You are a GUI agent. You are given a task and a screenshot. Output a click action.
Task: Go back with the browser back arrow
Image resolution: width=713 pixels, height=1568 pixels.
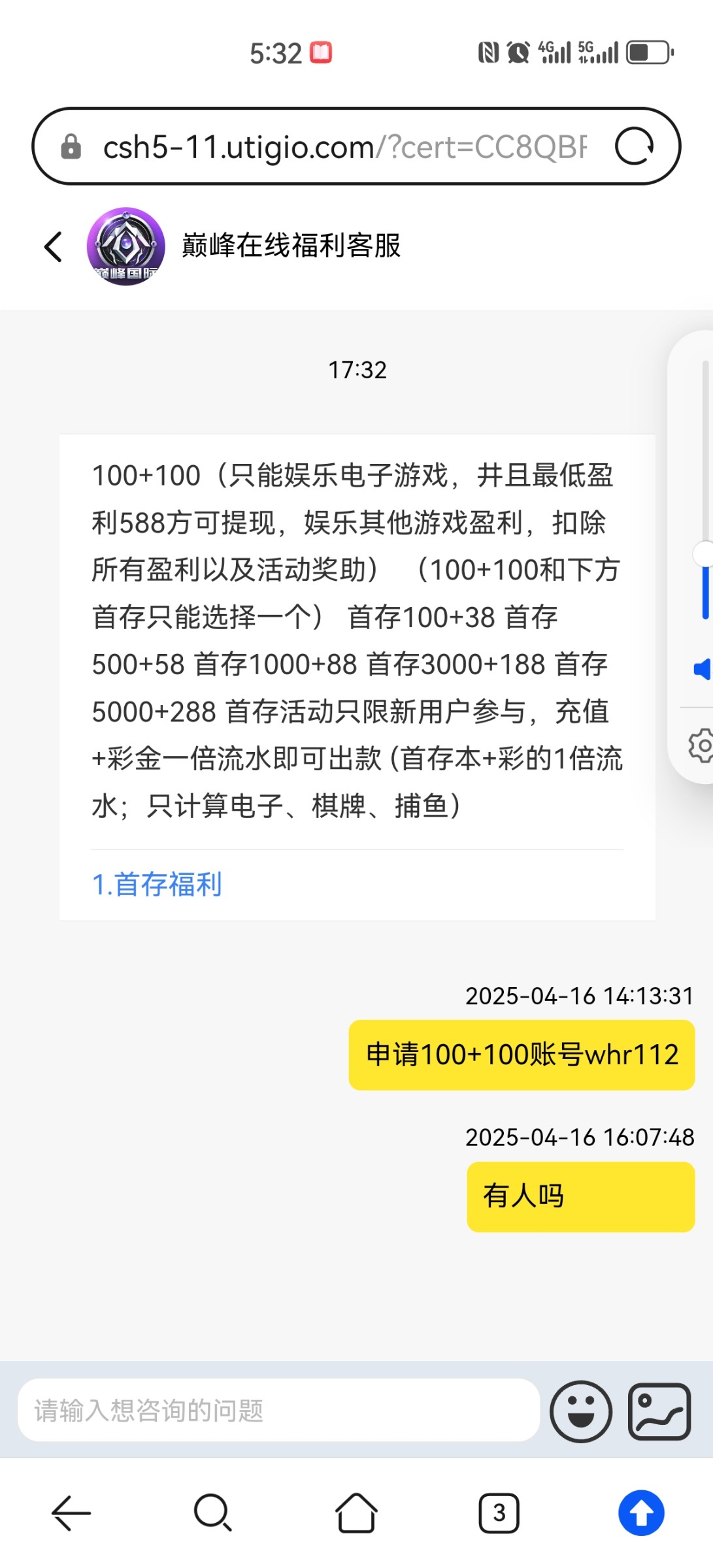click(x=71, y=1512)
